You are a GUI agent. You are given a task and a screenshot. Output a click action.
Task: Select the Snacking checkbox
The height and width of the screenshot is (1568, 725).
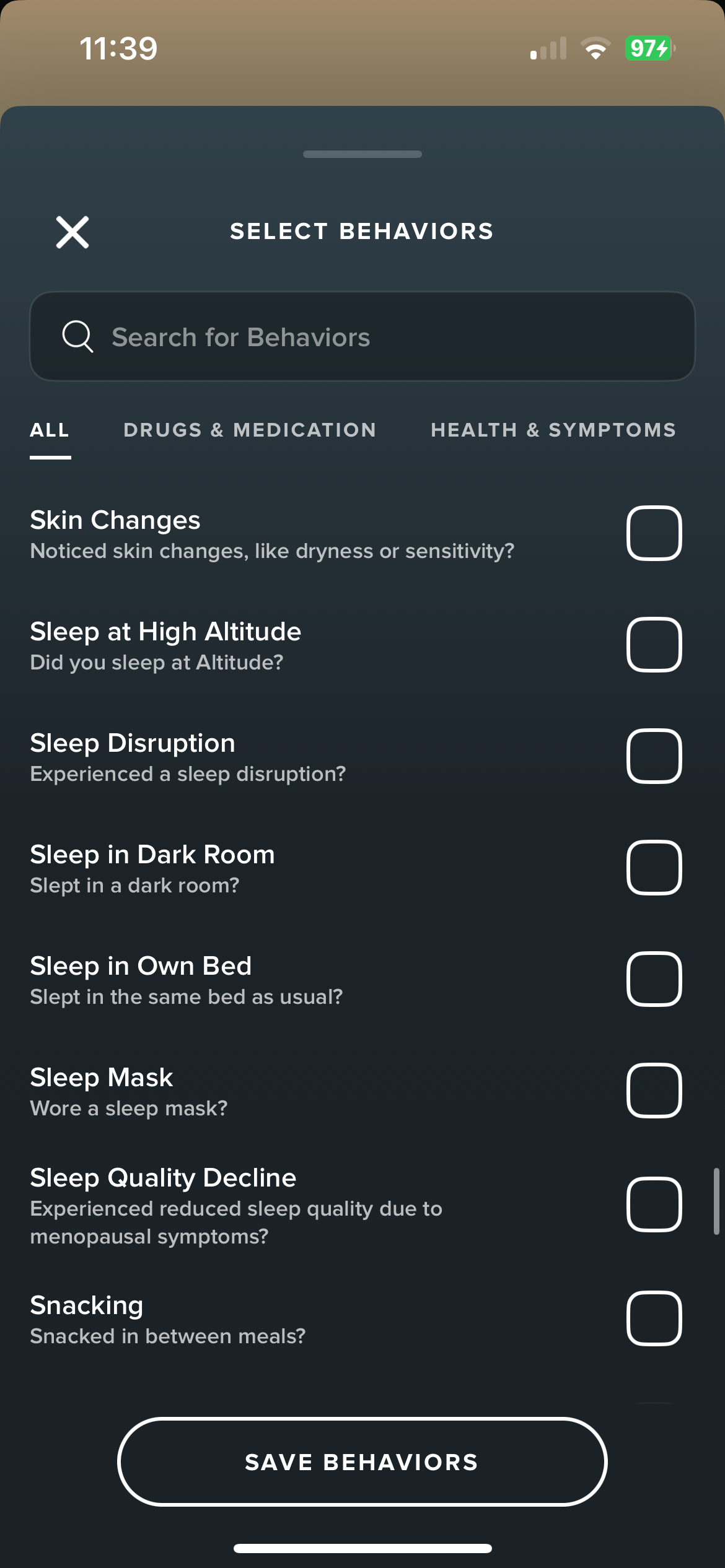pyautogui.click(x=654, y=1318)
